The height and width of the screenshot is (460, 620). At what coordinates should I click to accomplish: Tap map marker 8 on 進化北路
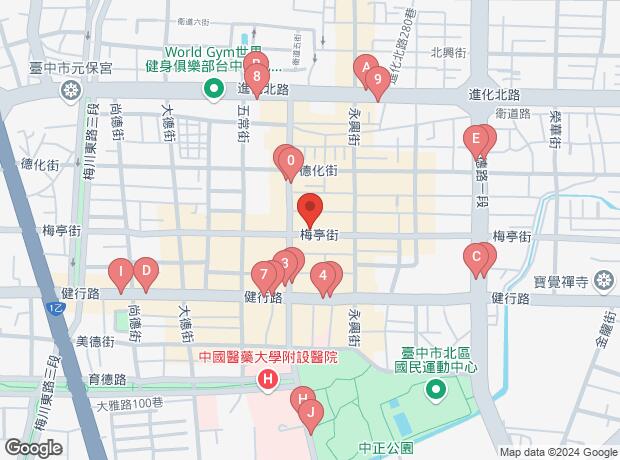pyautogui.click(x=258, y=76)
